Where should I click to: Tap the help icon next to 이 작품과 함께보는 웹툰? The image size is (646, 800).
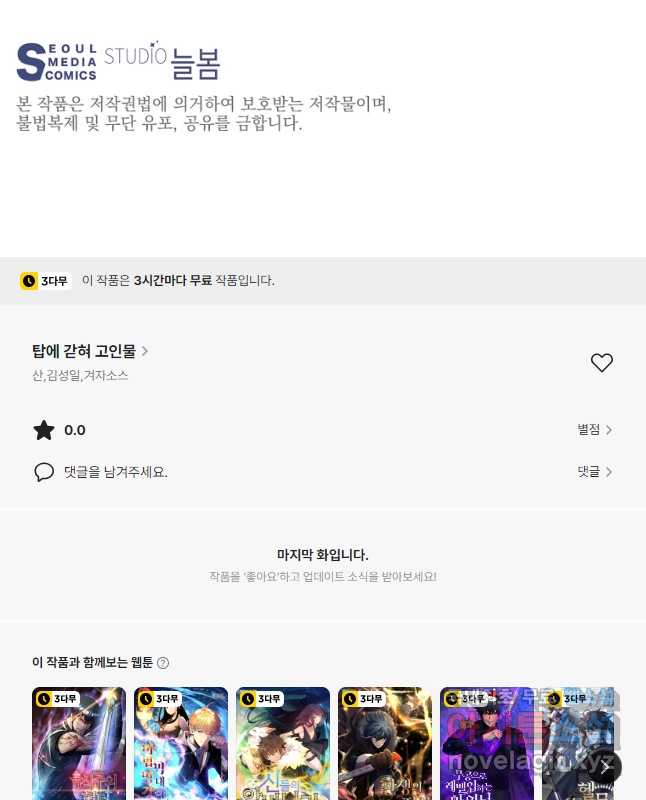(163, 663)
